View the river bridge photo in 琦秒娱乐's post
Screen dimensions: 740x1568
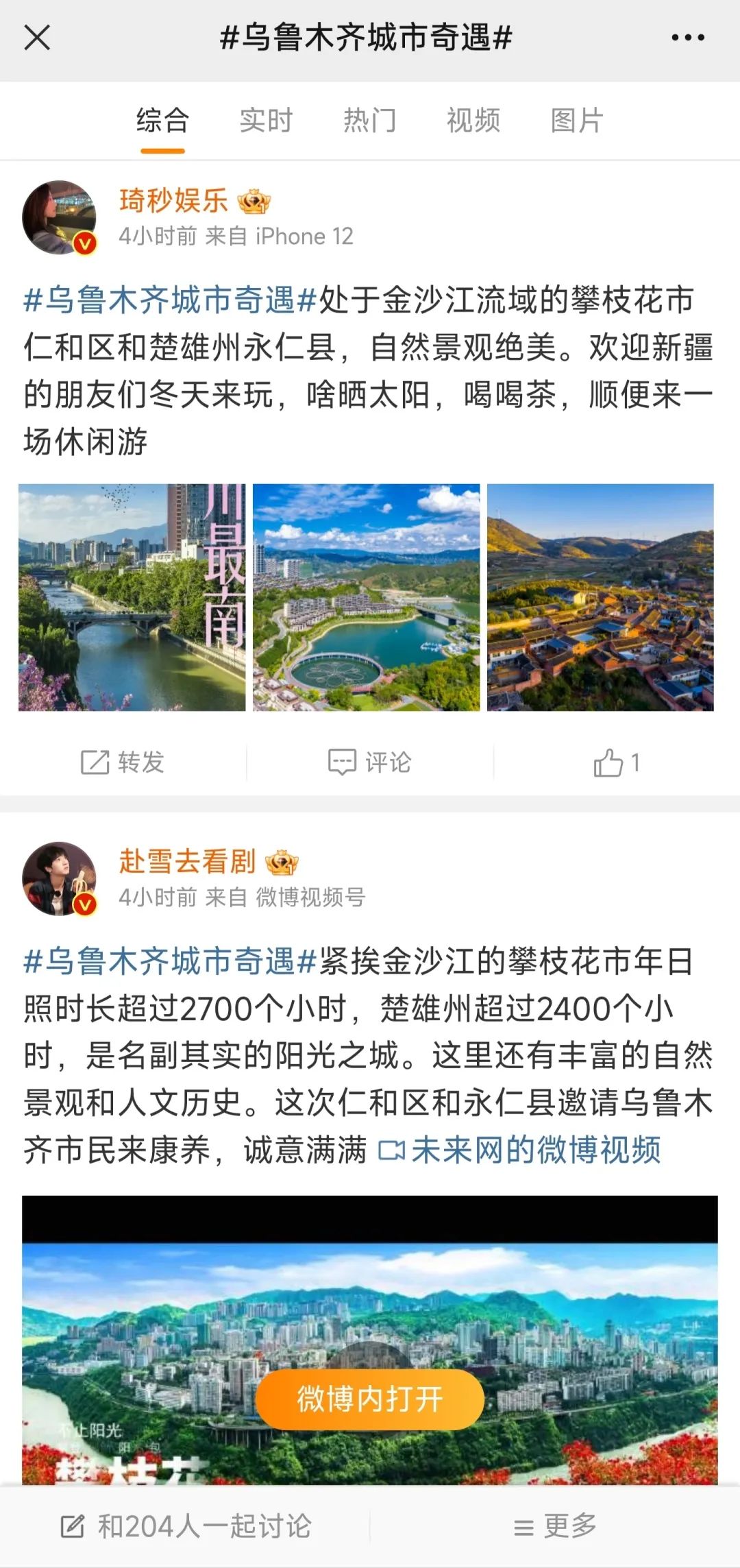[x=132, y=597]
